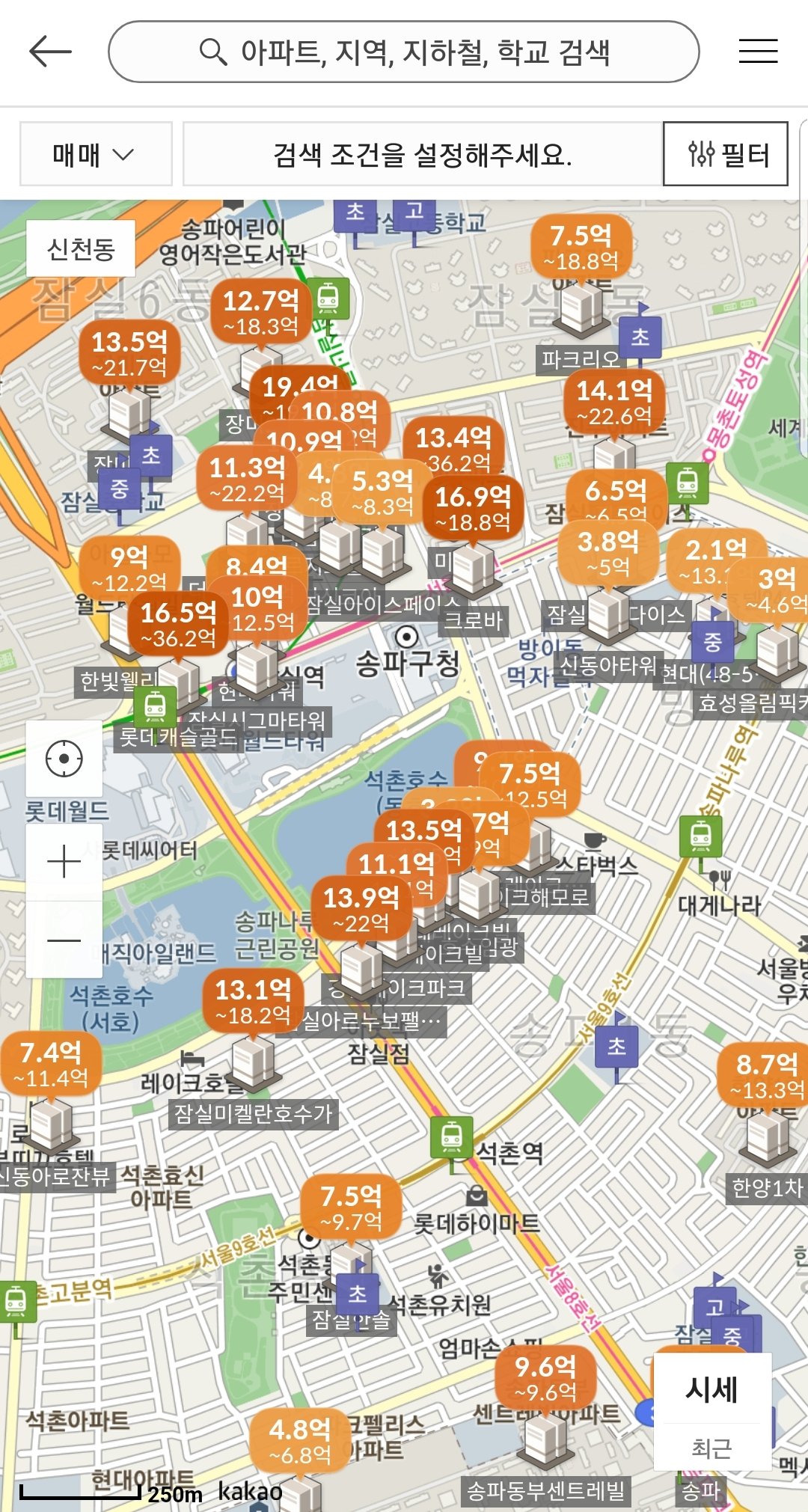Open the 13.1억~18.2억 잠실미켈란호수가 marker
This screenshot has width=808, height=1512.
253,1003
